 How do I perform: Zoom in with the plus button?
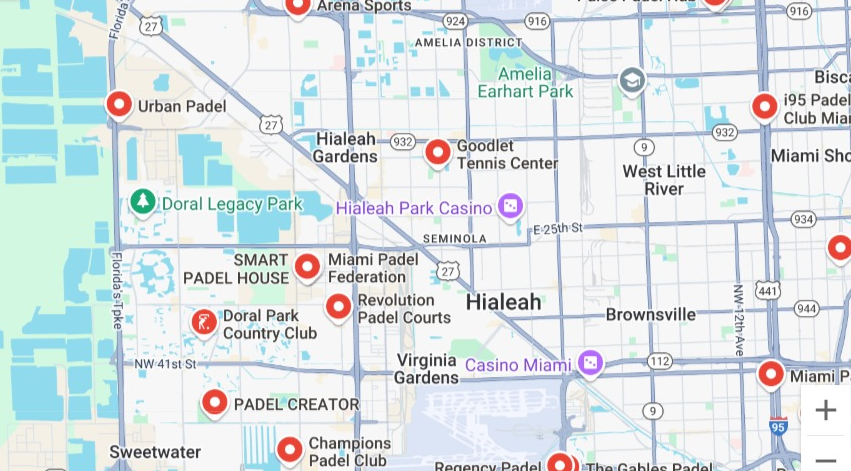coord(825,410)
